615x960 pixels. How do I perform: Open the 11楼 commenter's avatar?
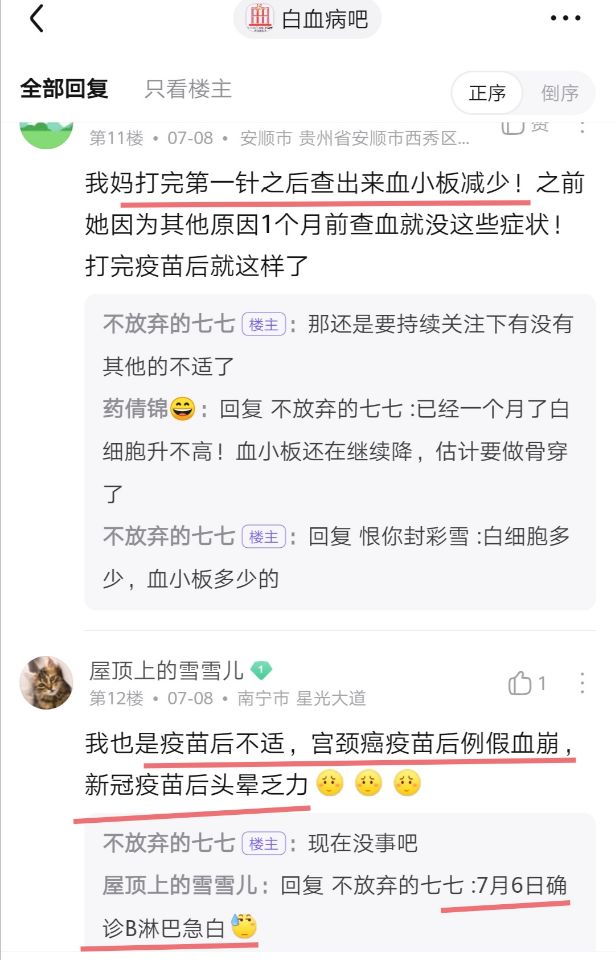46,128
